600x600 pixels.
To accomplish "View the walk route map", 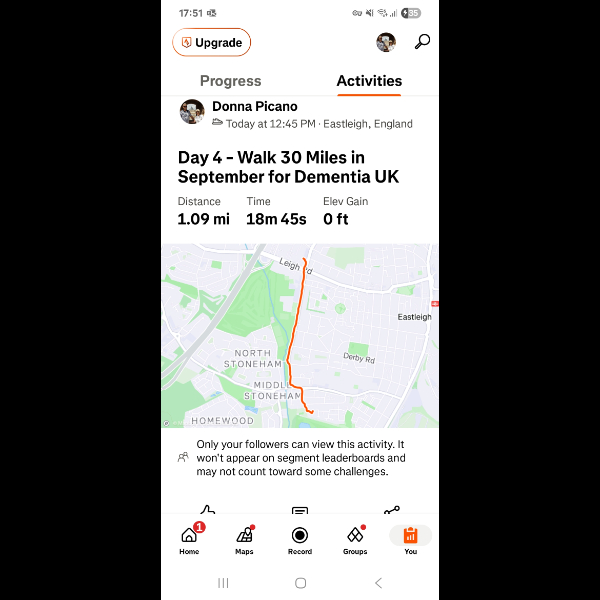I will point(300,335).
